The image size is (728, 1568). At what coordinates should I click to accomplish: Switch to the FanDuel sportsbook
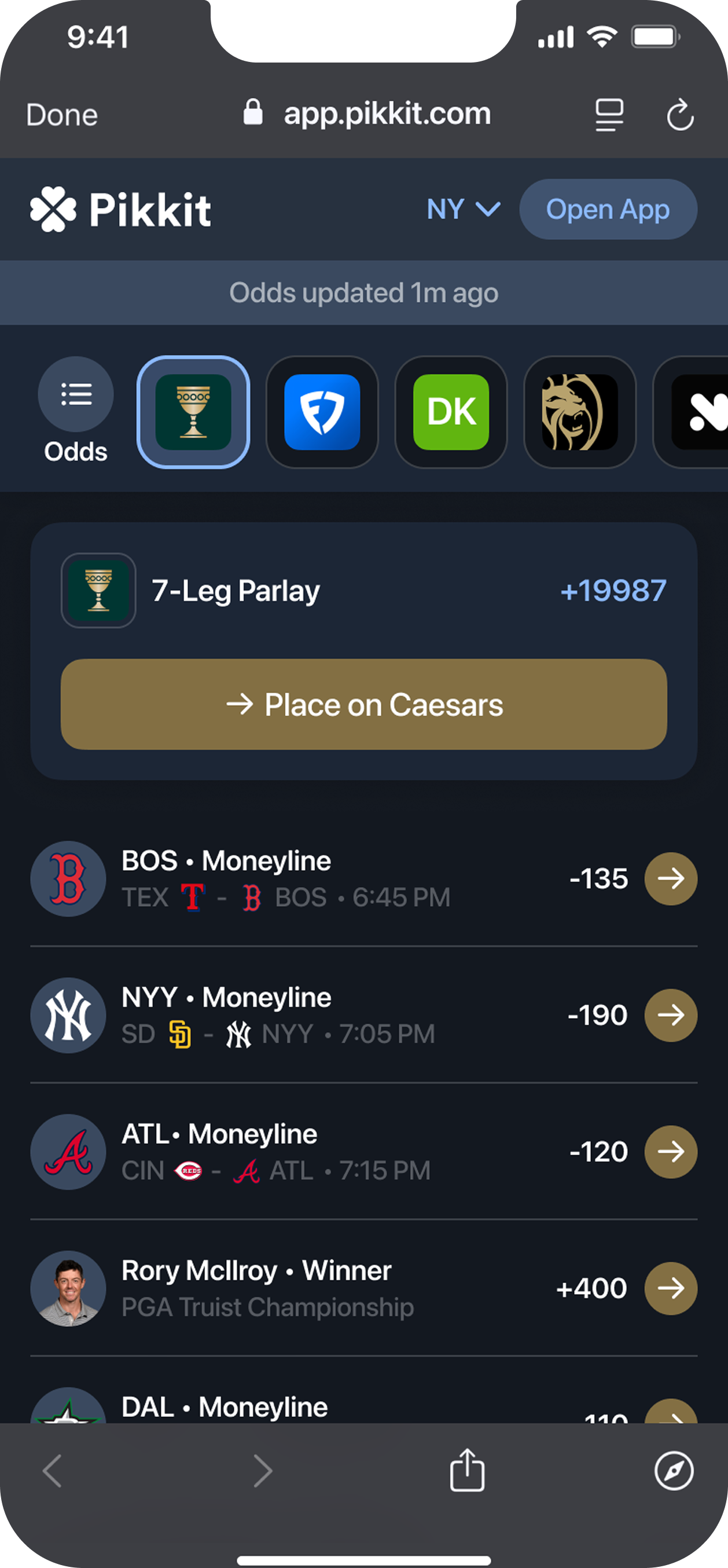click(x=322, y=412)
